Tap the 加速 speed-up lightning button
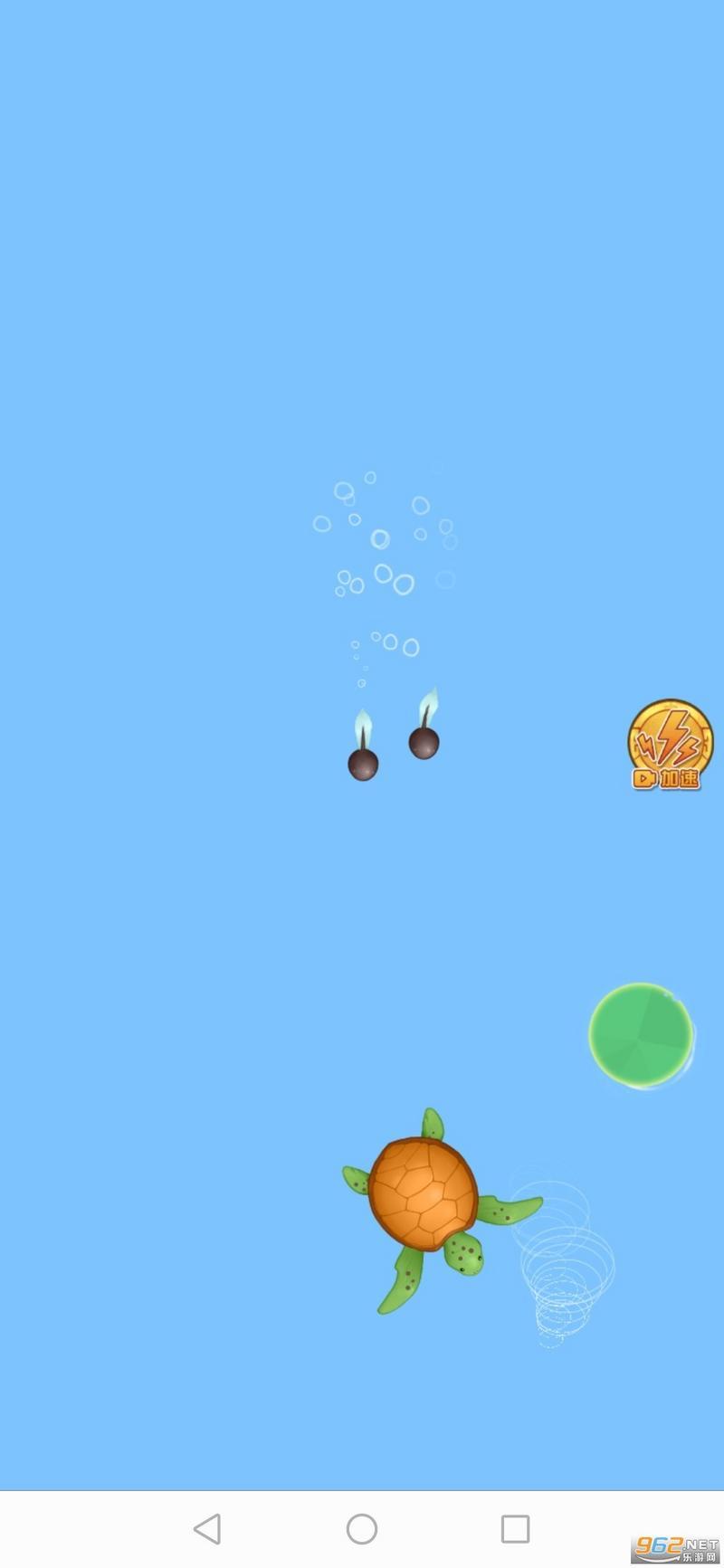This screenshot has width=724, height=1568. tap(670, 744)
